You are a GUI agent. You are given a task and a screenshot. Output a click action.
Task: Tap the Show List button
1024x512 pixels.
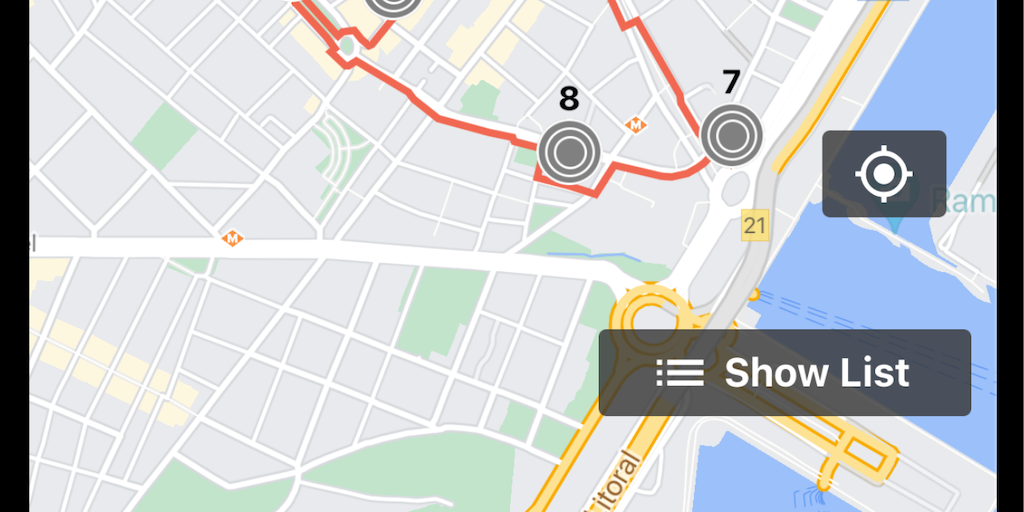click(785, 373)
